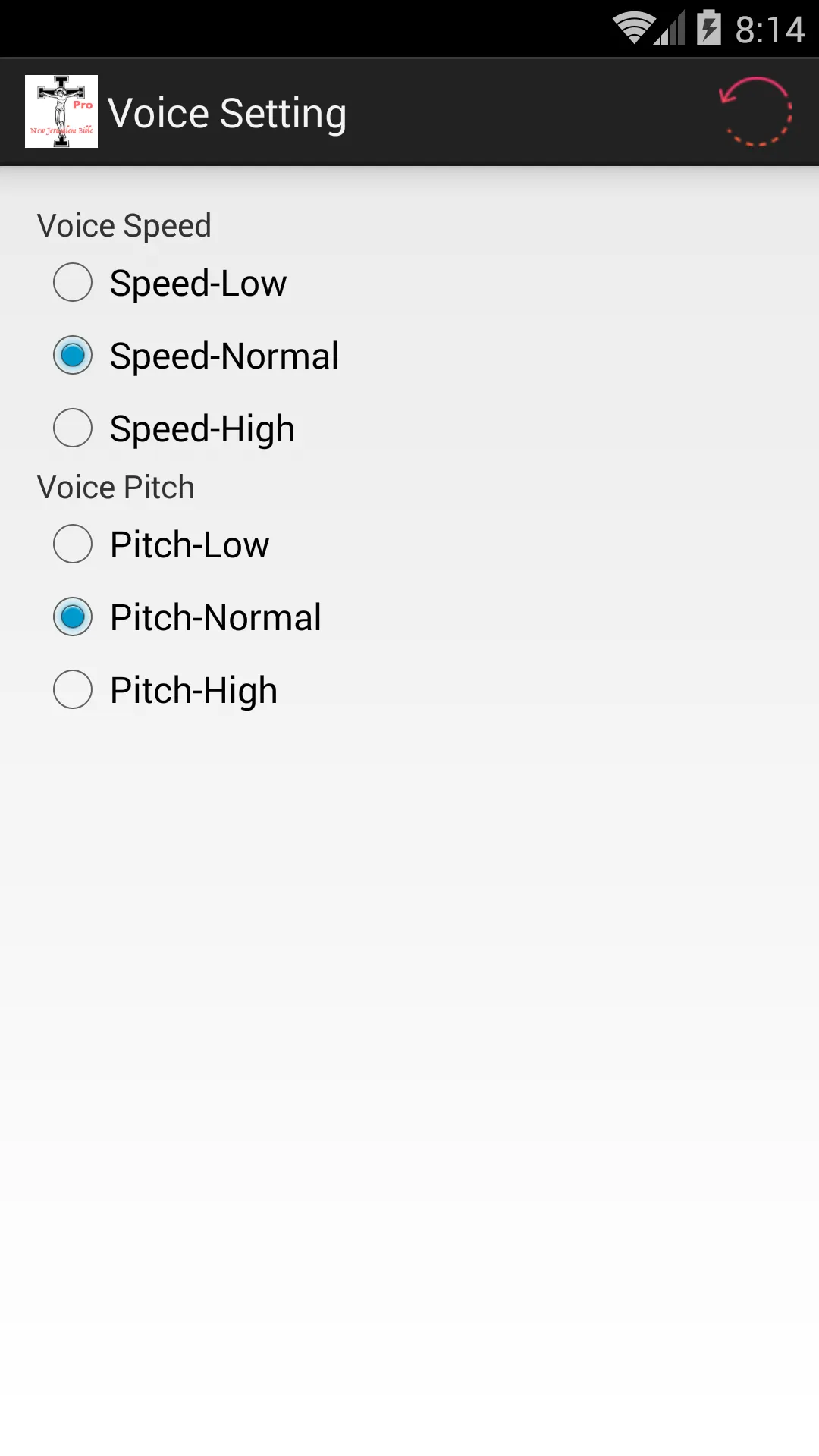Select the Pitch-Low option

point(161,544)
